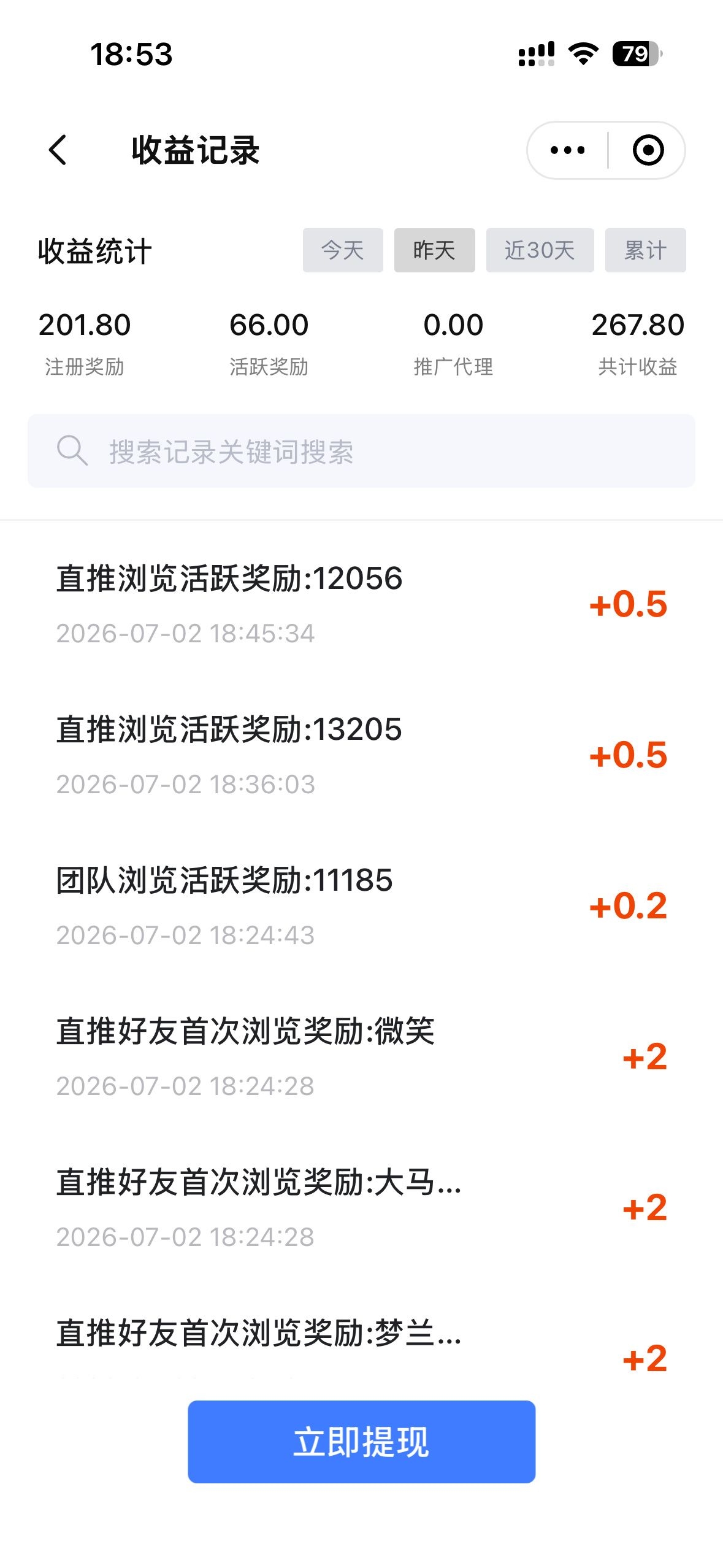
Task: Go back from the 收益记录 page
Action: pyautogui.click(x=58, y=150)
